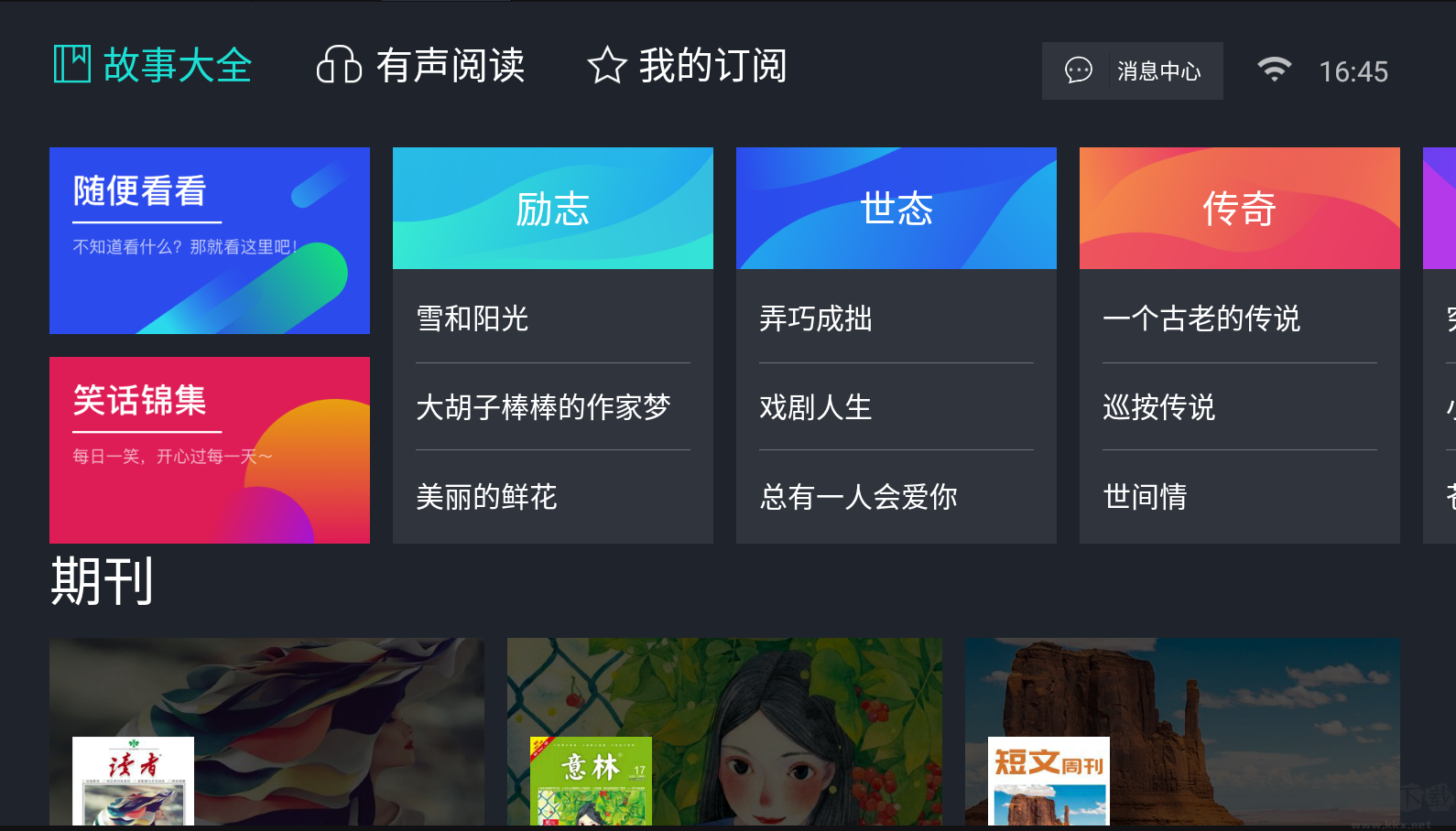Open 短文周刊 magazine tile
1456x831 pixels.
pos(1182,732)
